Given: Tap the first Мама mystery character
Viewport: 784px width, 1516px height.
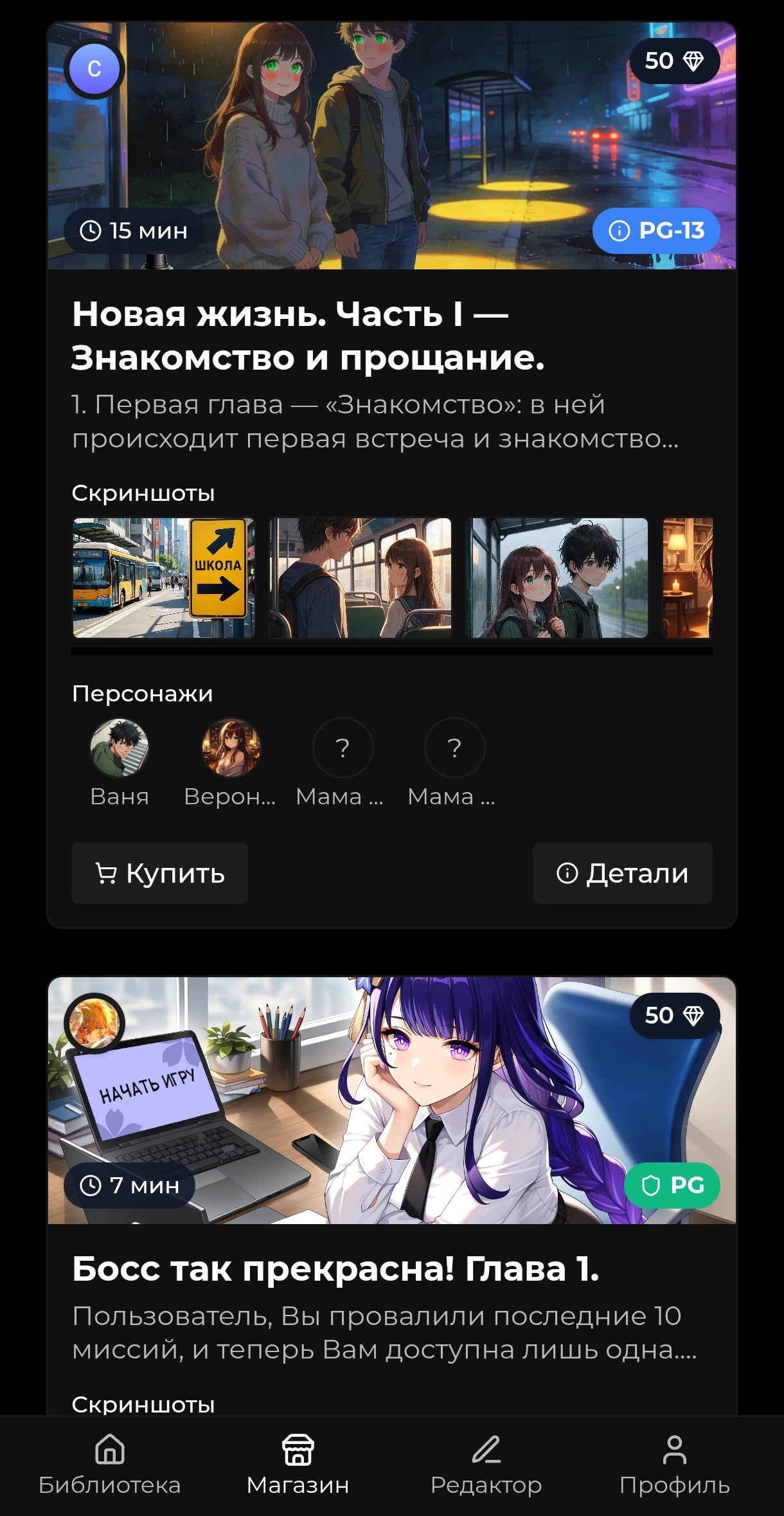Looking at the screenshot, I should [342, 748].
